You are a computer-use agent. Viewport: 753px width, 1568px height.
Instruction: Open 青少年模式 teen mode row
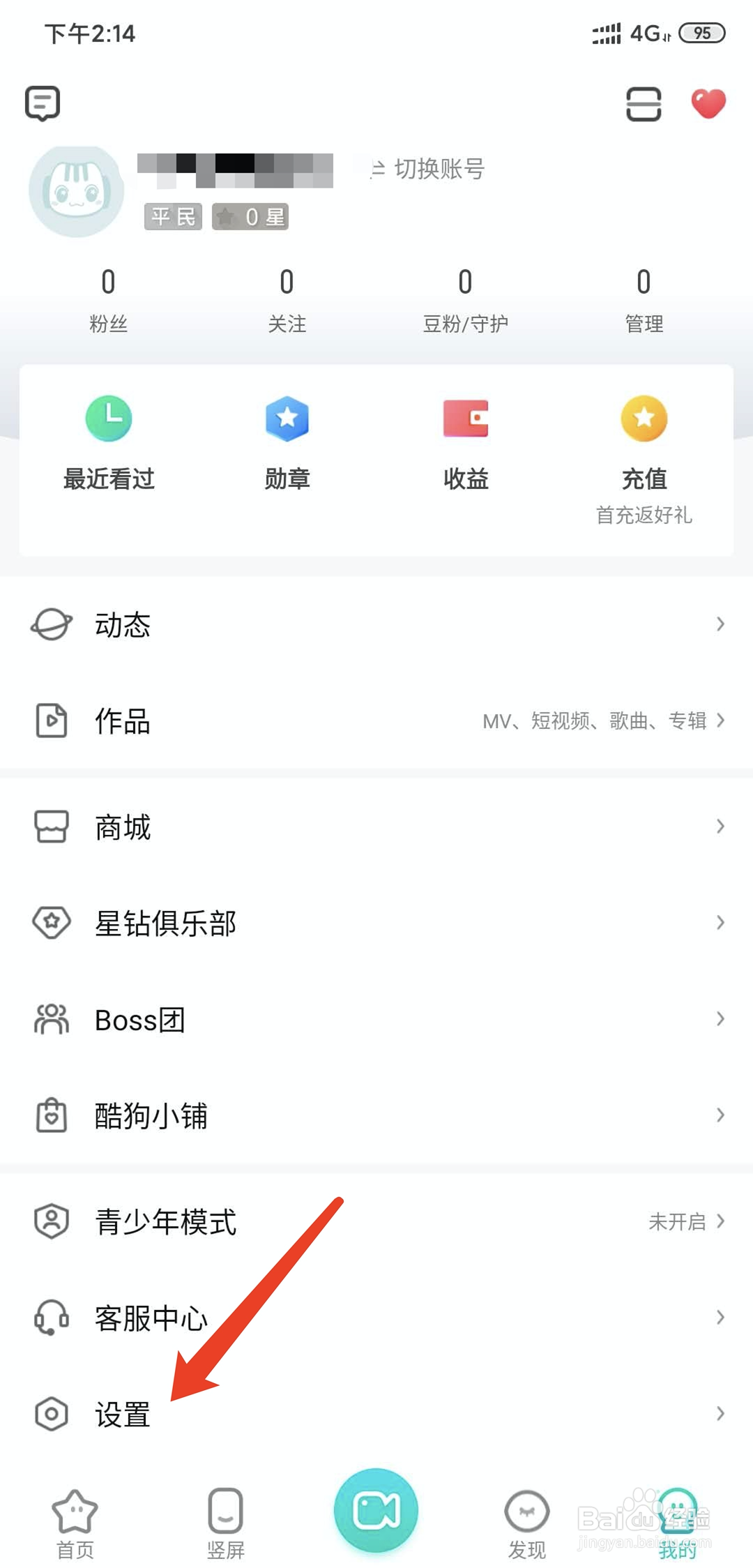click(376, 1221)
